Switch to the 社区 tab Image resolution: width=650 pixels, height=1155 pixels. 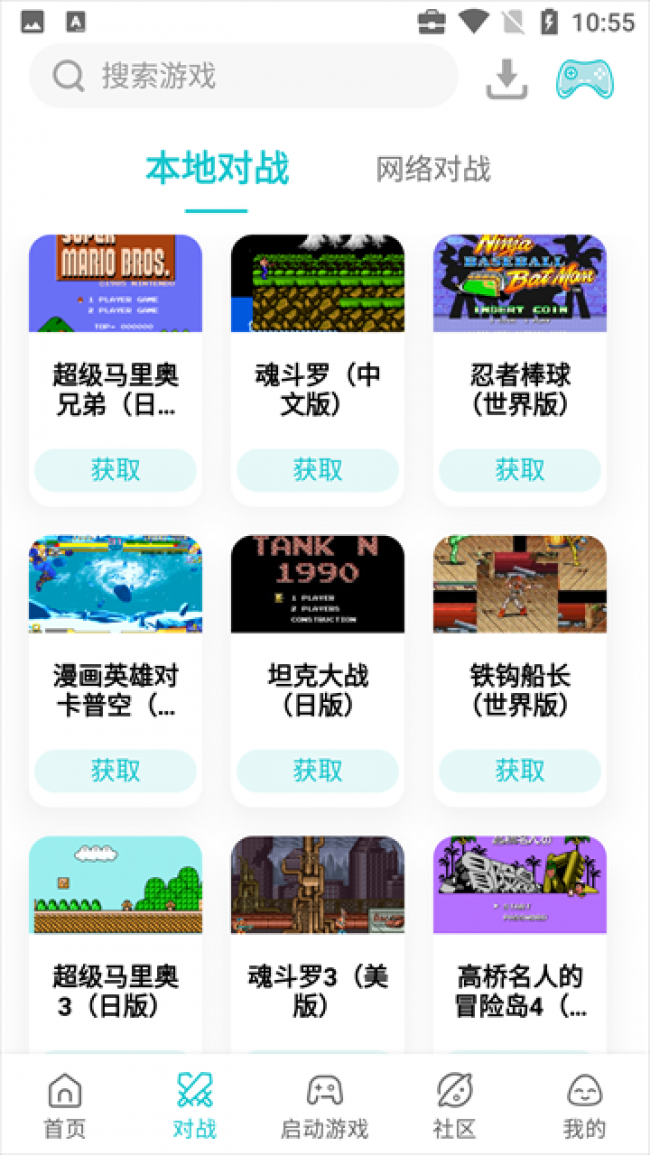(x=454, y=1106)
